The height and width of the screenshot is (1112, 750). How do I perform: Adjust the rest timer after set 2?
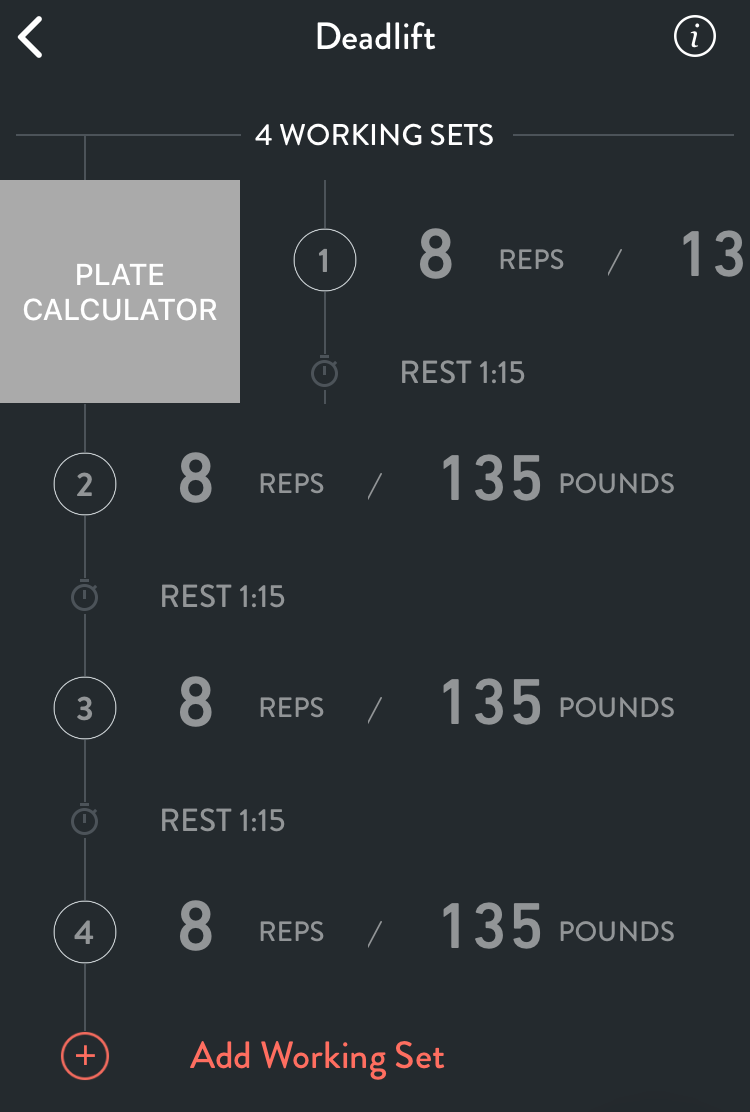(x=222, y=597)
